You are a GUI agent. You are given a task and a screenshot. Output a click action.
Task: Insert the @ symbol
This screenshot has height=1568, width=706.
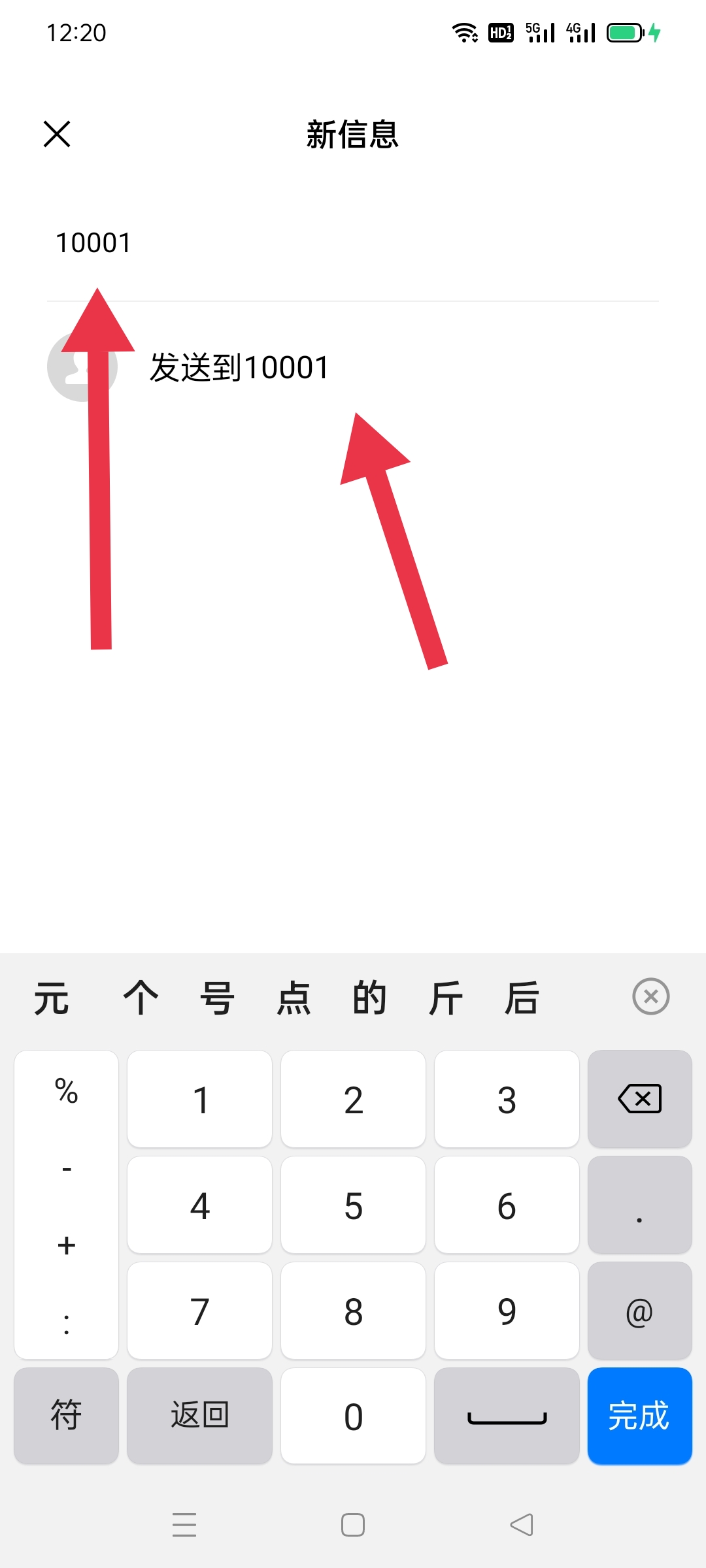pyautogui.click(x=639, y=1311)
